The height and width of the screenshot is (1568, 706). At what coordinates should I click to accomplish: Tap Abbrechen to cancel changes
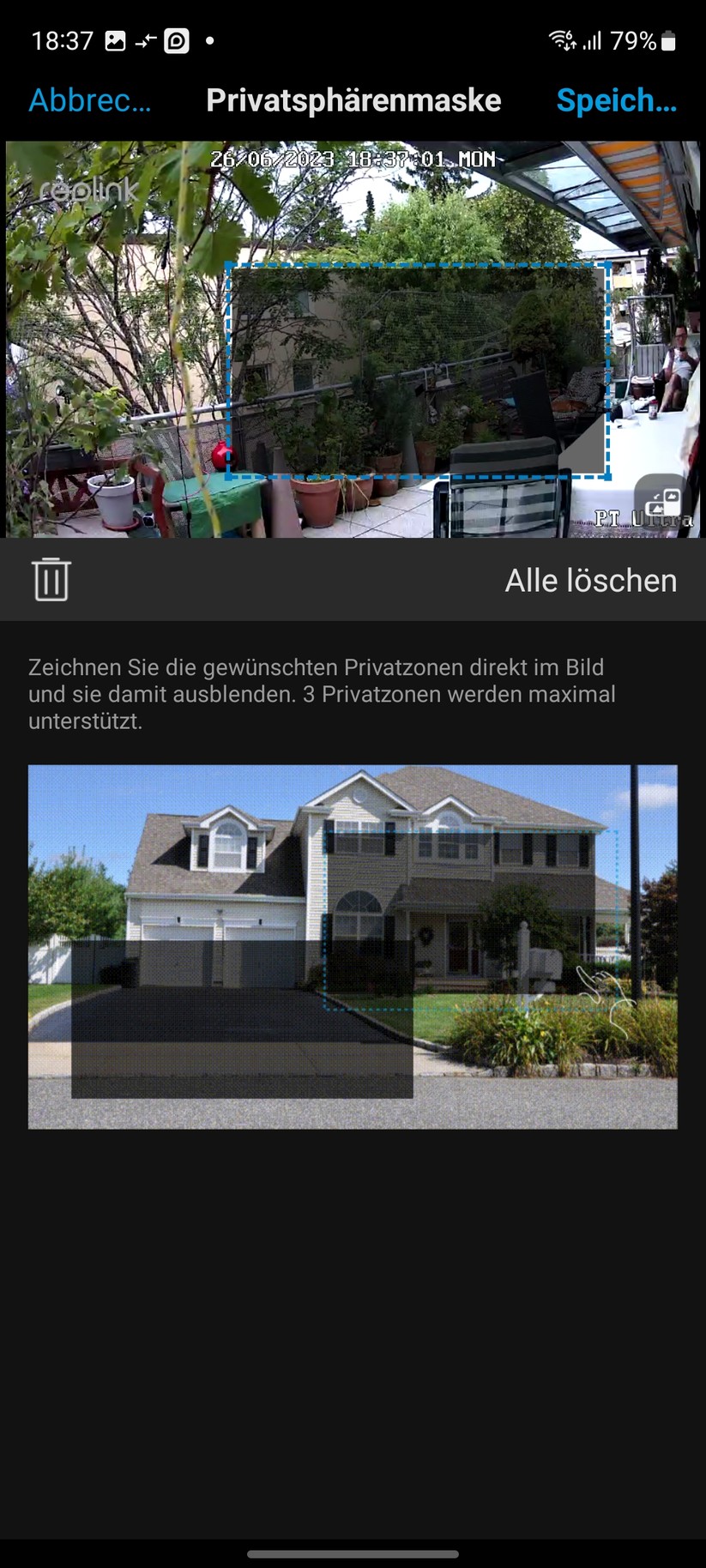[x=88, y=100]
